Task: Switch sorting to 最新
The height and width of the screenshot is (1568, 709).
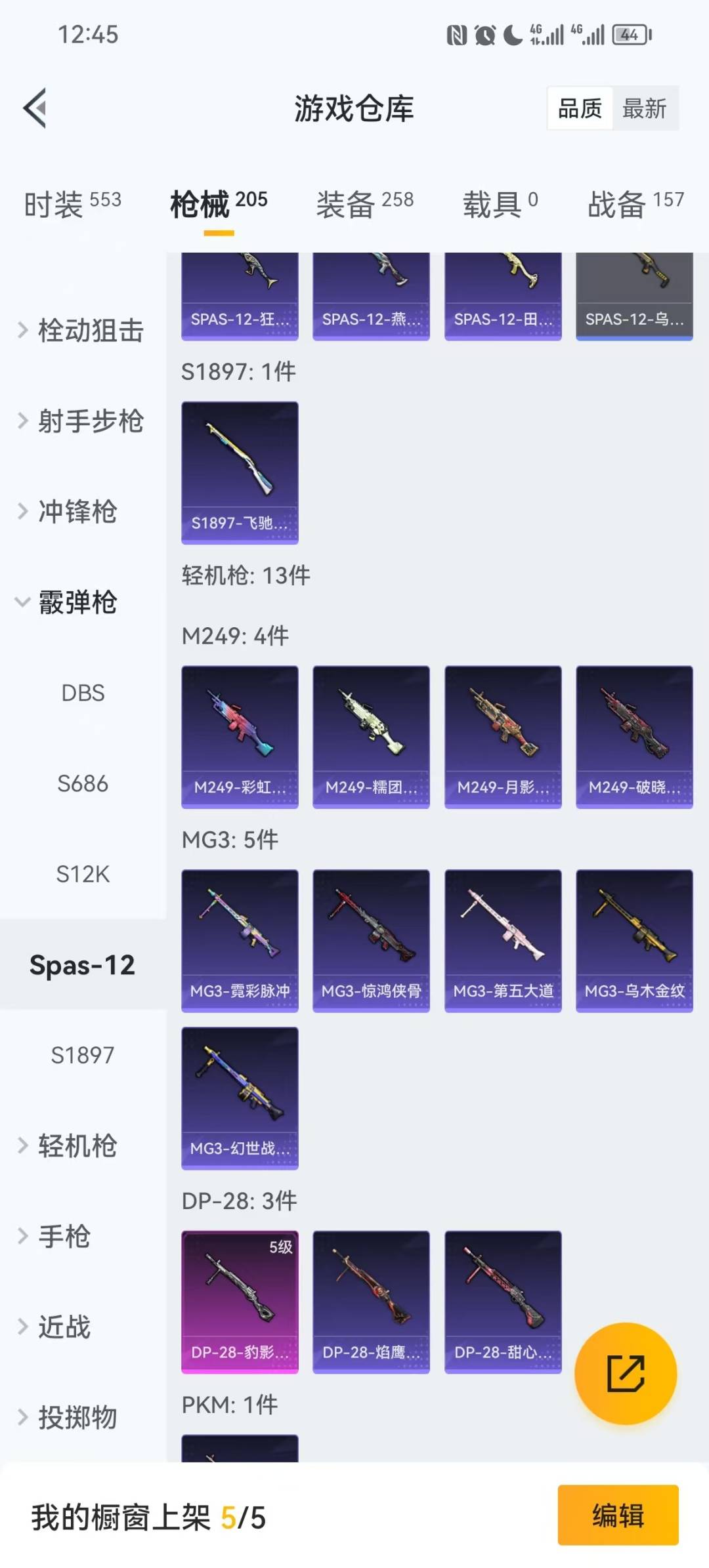Action: (646, 108)
